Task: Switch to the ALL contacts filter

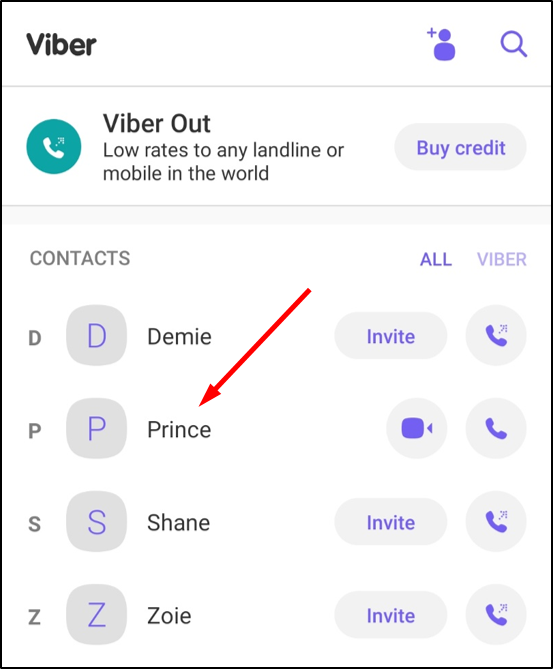Action: [436, 259]
